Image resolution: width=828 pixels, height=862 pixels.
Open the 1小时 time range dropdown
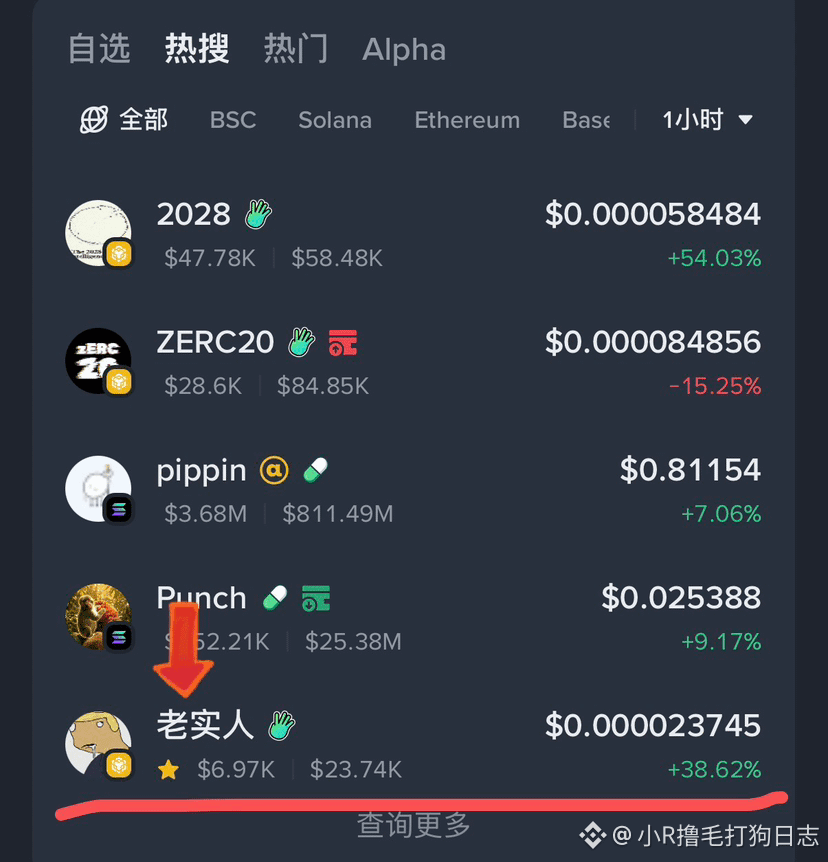(x=707, y=120)
